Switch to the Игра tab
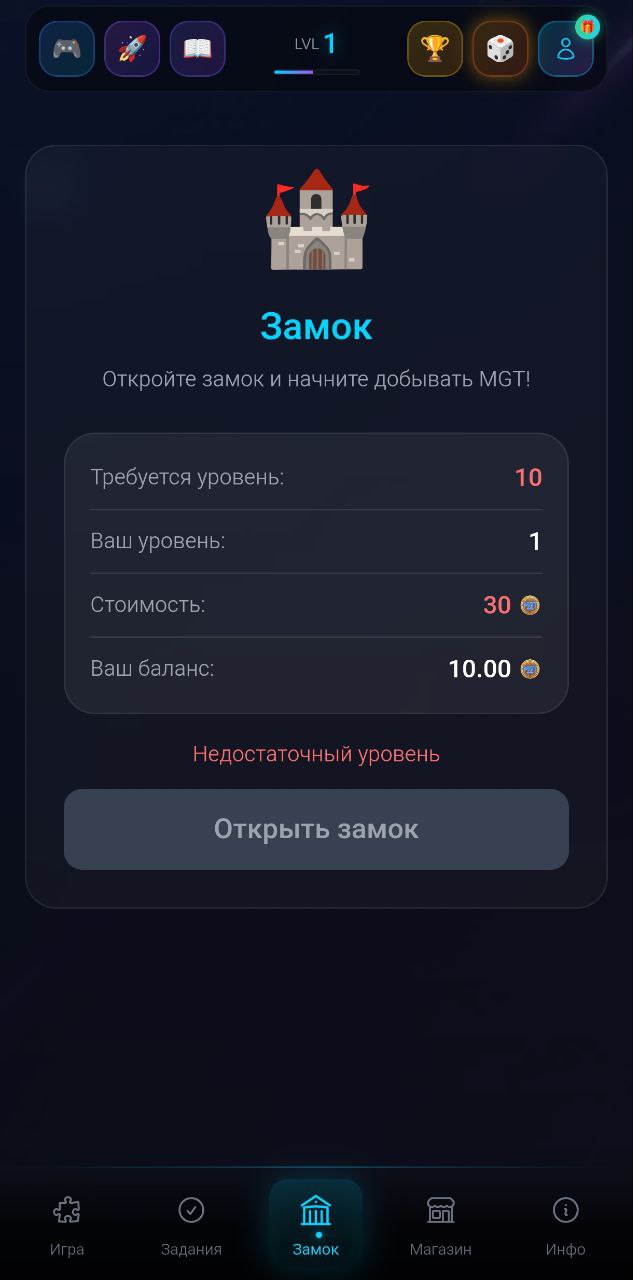This screenshot has width=633, height=1280. (x=67, y=1226)
